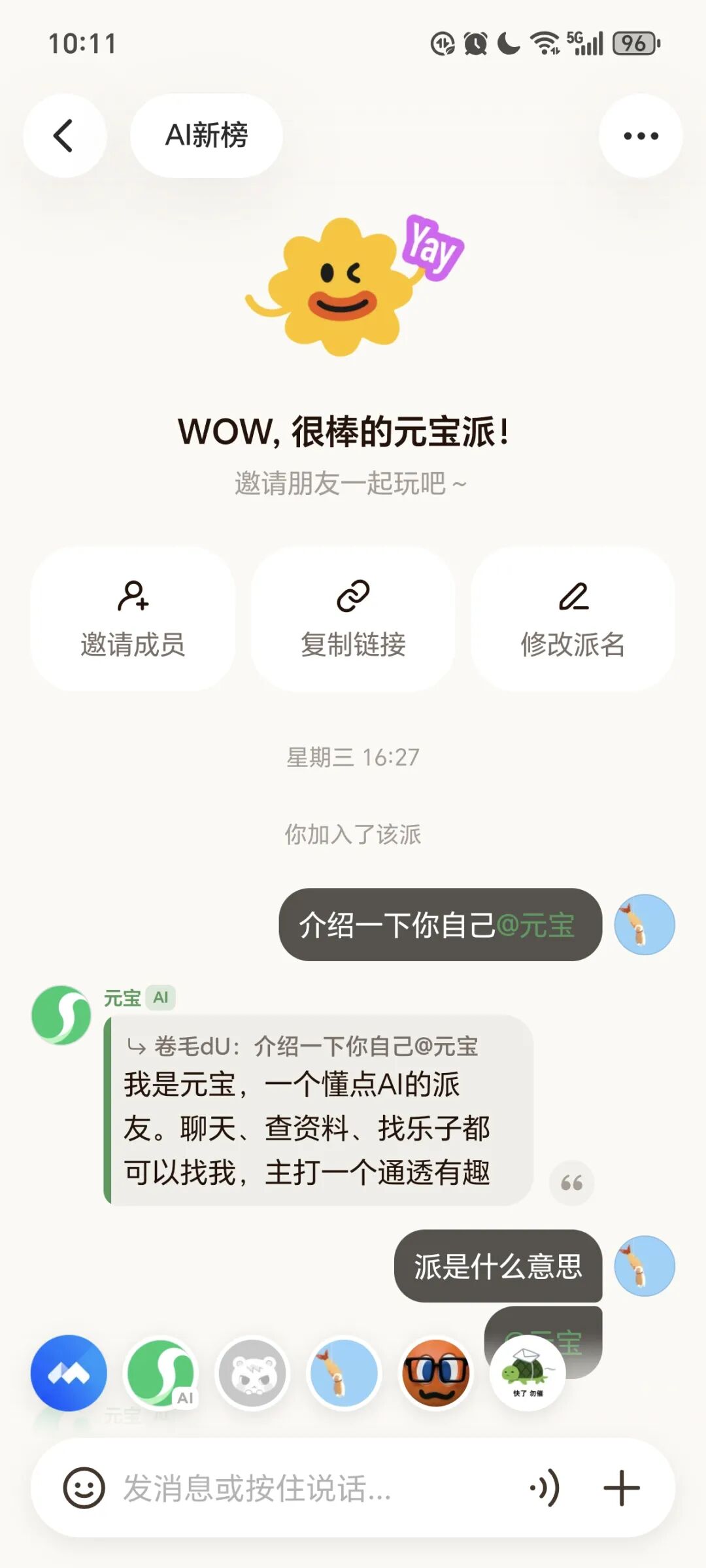706x1568 pixels.
Task: Open the 元宝 AI avatar beside its reply
Action: click(x=61, y=1015)
